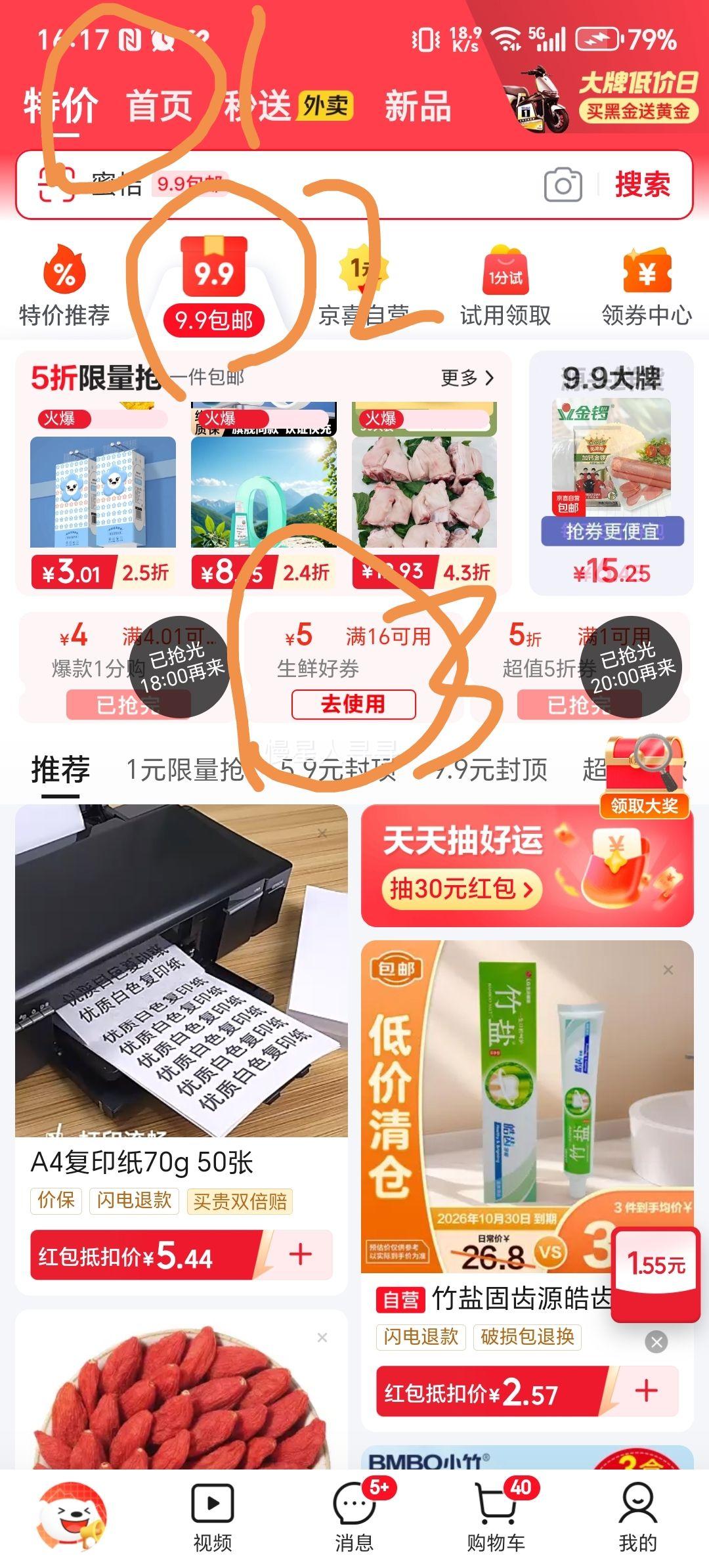Image resolution: width=709 pixels, height=1568 pixels.
Task: Open 天天抽好运 30元红包 banner
Action: pos(527,866)
